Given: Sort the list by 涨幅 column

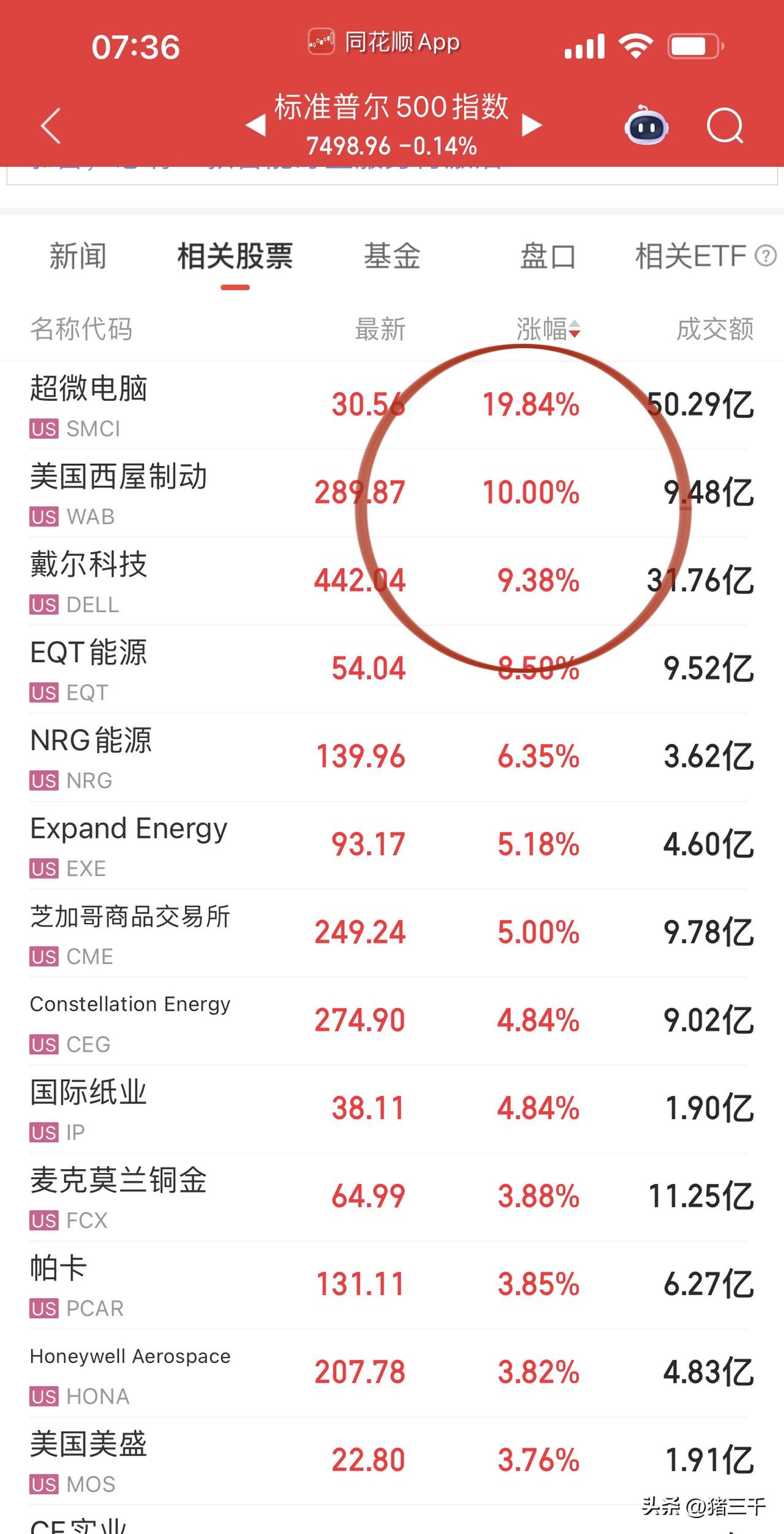Looking at the screenshot, I should click(x=548, y=329).
